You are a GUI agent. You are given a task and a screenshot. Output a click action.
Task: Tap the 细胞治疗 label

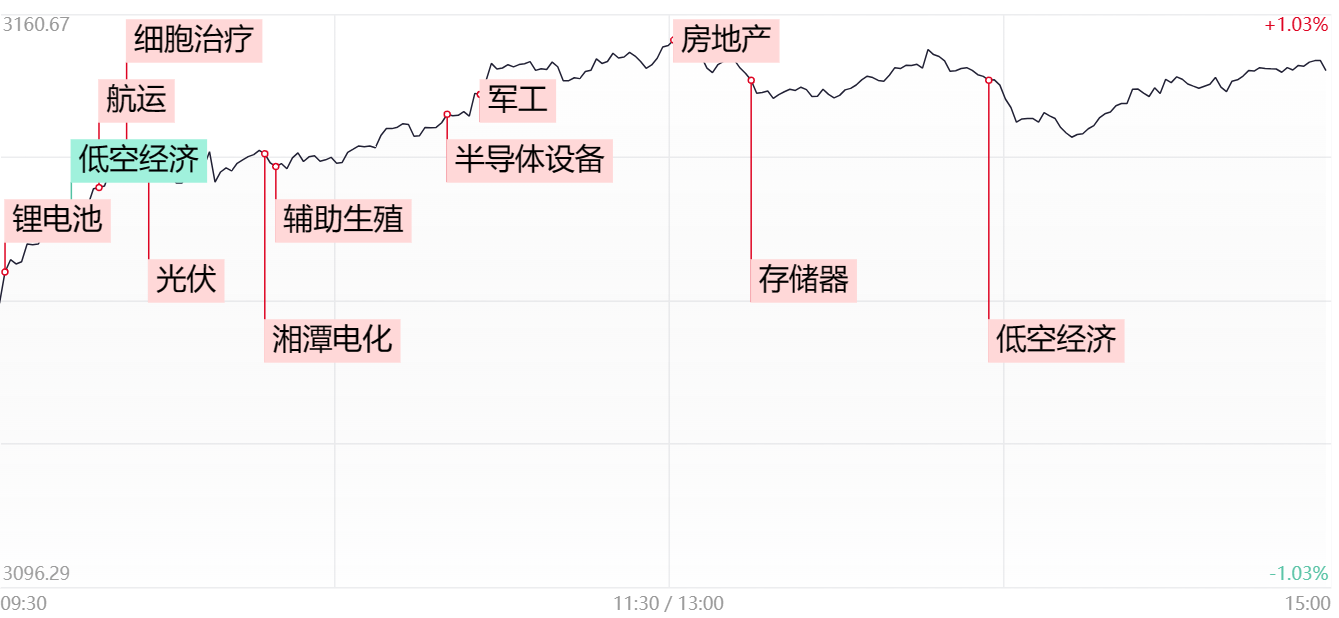(194, 41)
